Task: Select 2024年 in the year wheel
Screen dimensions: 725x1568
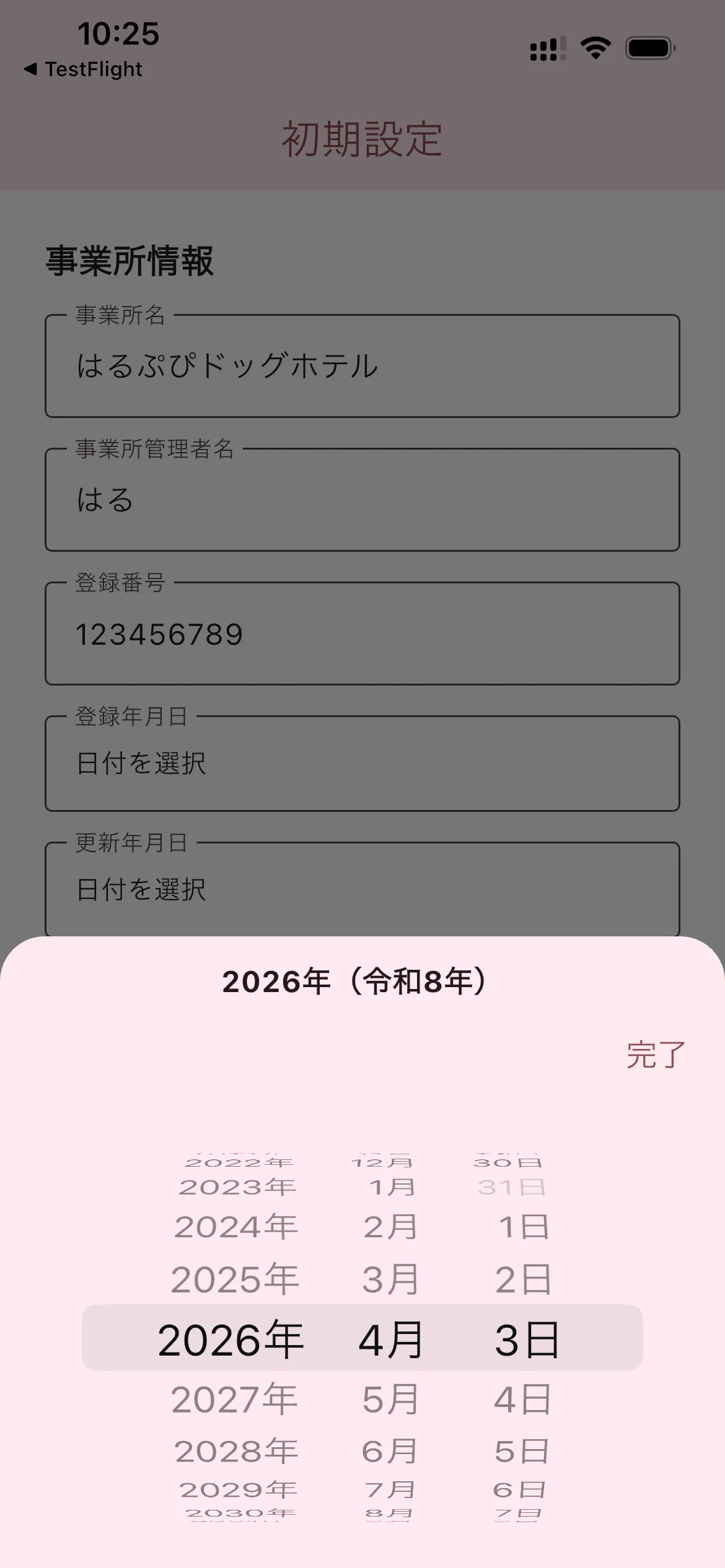Action: (235, 1227)
